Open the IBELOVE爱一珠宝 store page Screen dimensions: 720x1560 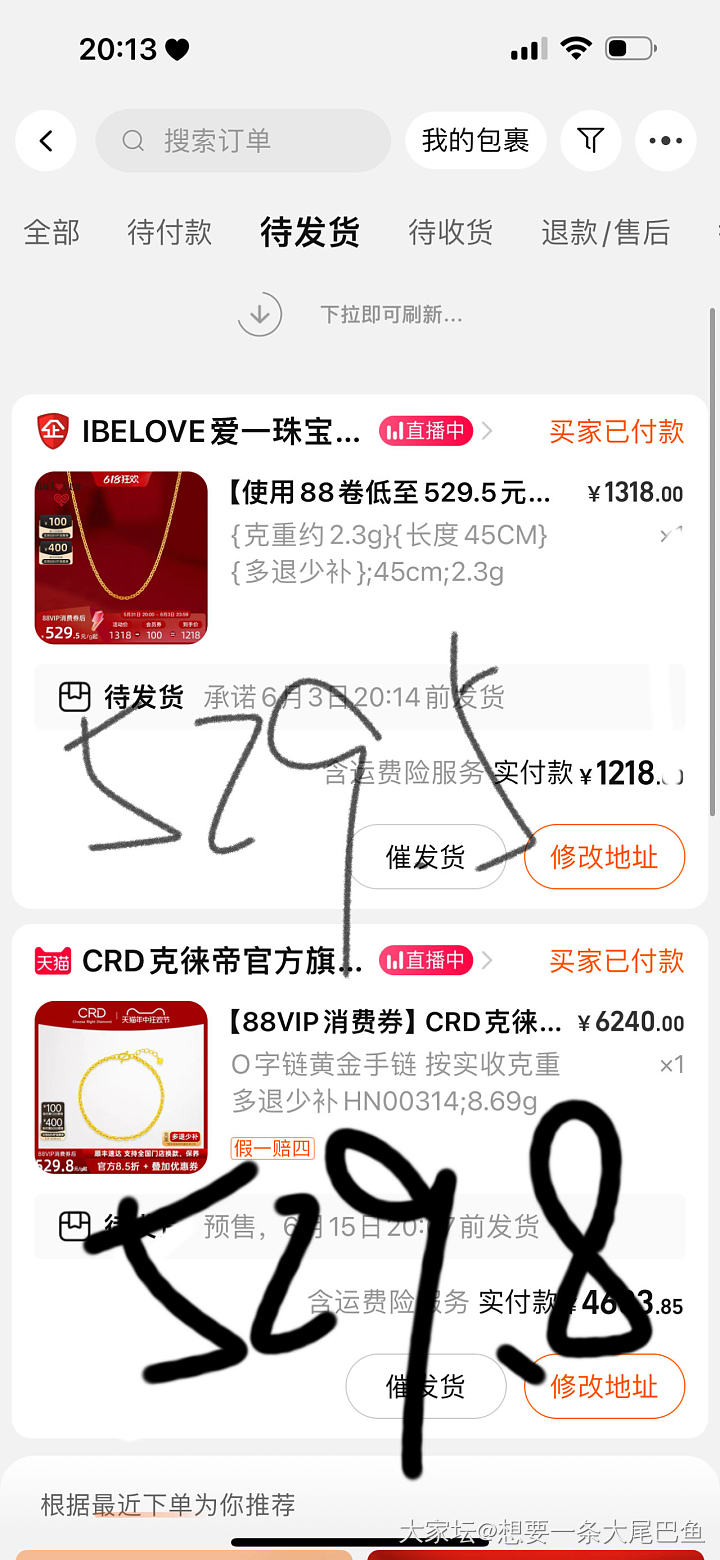pyautogui.click(x=221, y=432)
